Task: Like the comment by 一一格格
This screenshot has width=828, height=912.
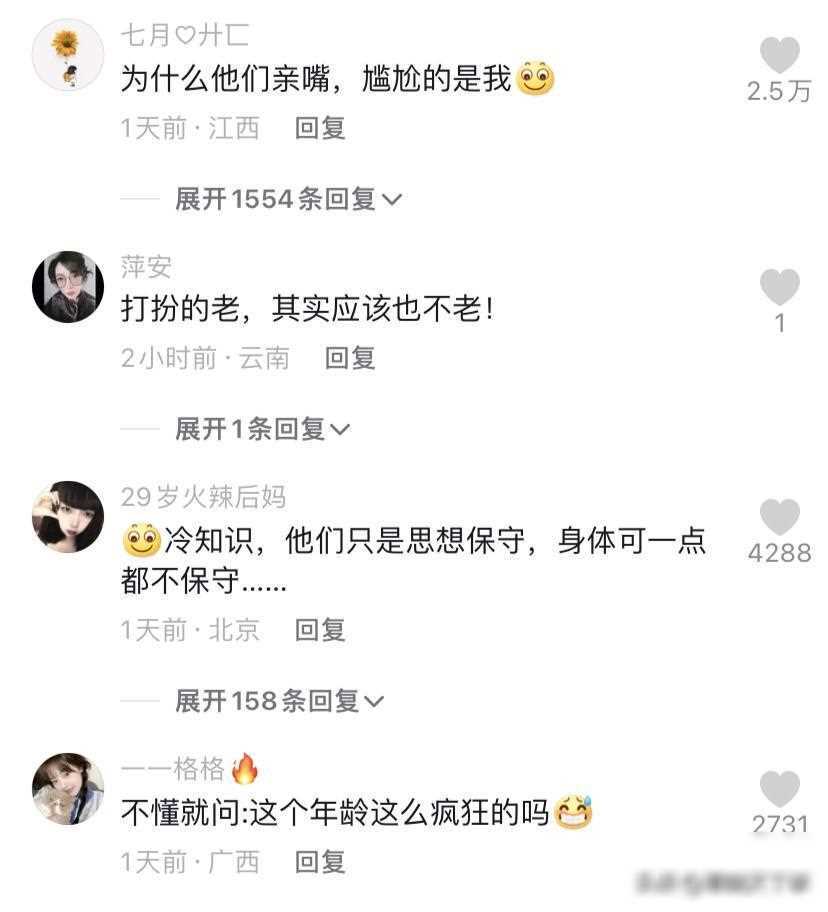Action: 779,789
